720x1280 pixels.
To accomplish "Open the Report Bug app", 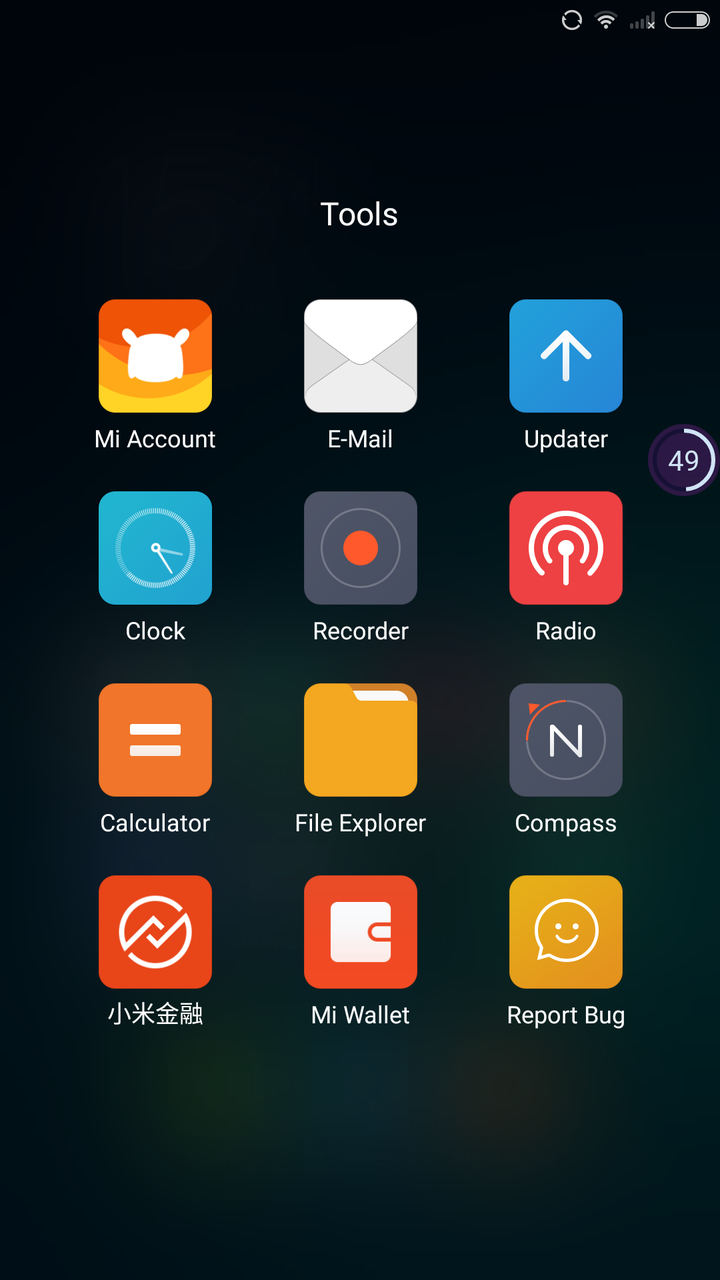I will click(x=566, y=932).
